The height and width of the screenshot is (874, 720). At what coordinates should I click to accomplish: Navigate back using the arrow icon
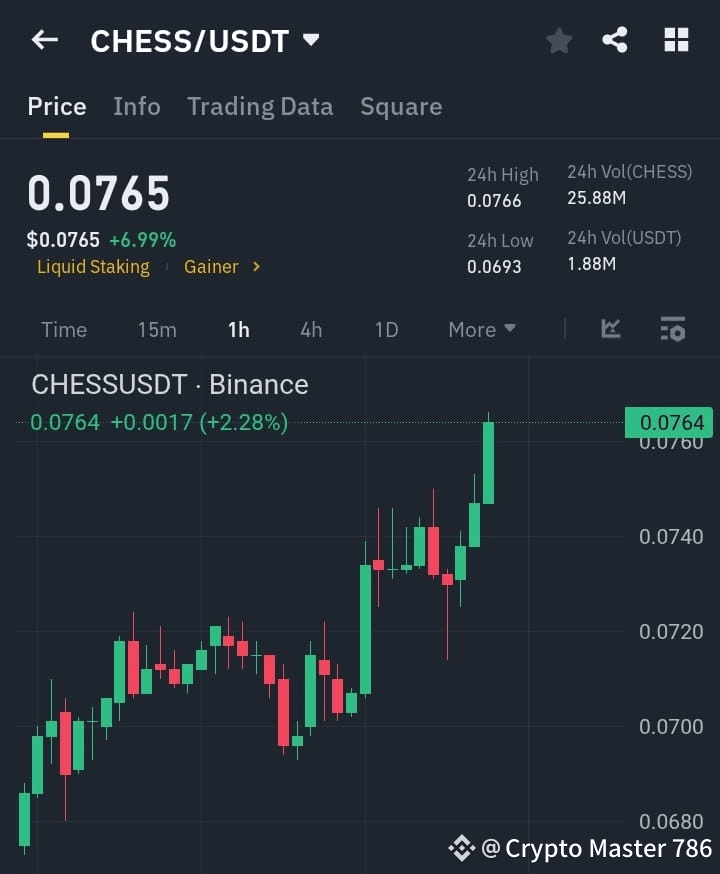42,40
